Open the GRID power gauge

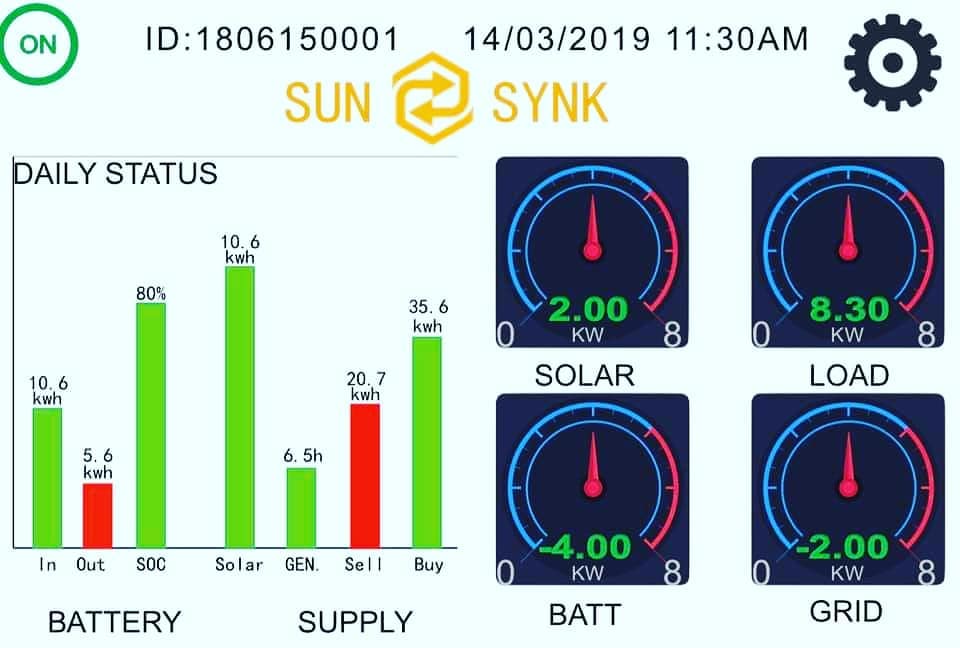(x=848, y=489)
